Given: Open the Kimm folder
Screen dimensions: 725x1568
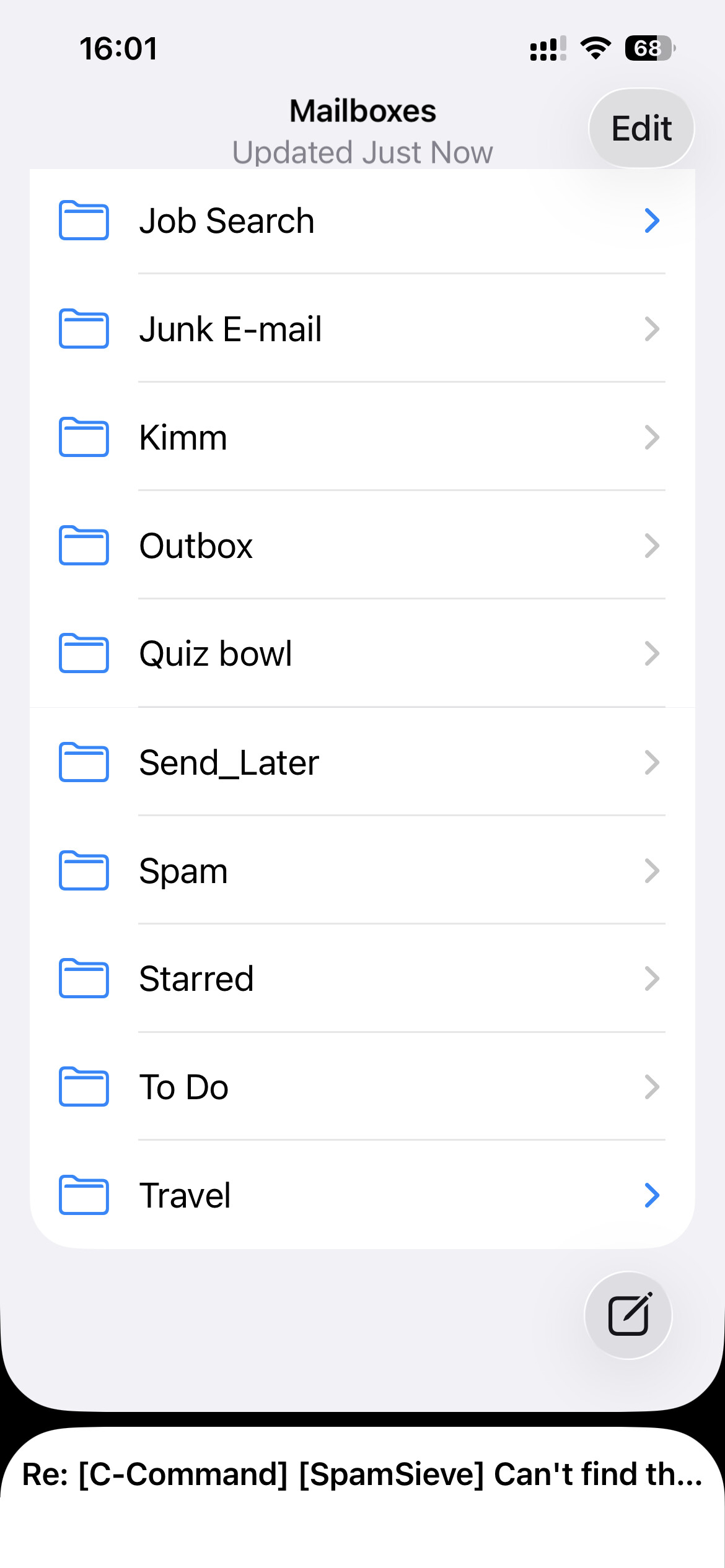Looking at the screenshot, I should tap(362, 437).
